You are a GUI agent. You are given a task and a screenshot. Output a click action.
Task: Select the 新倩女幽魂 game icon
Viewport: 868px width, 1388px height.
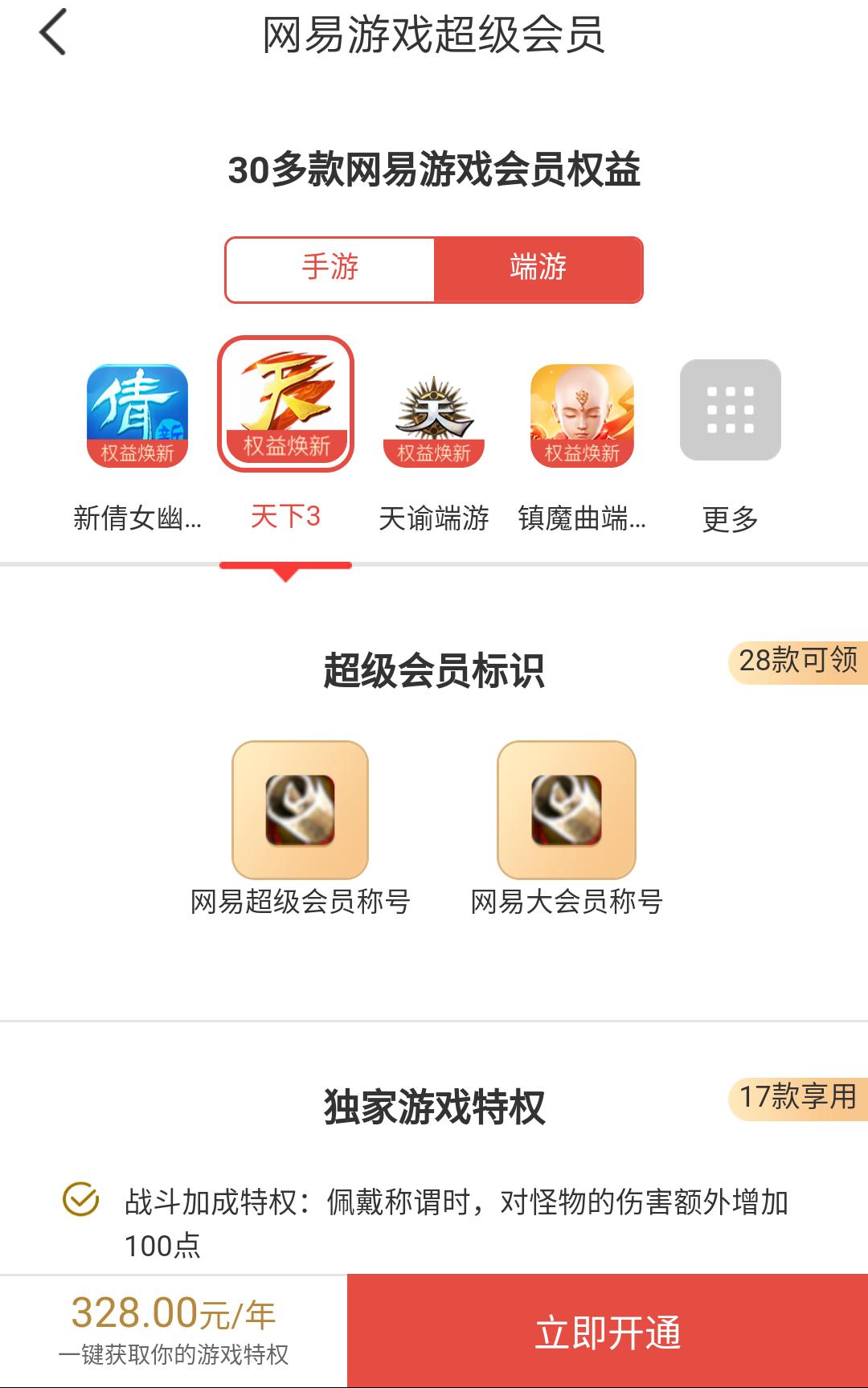[x=137, y=416]
